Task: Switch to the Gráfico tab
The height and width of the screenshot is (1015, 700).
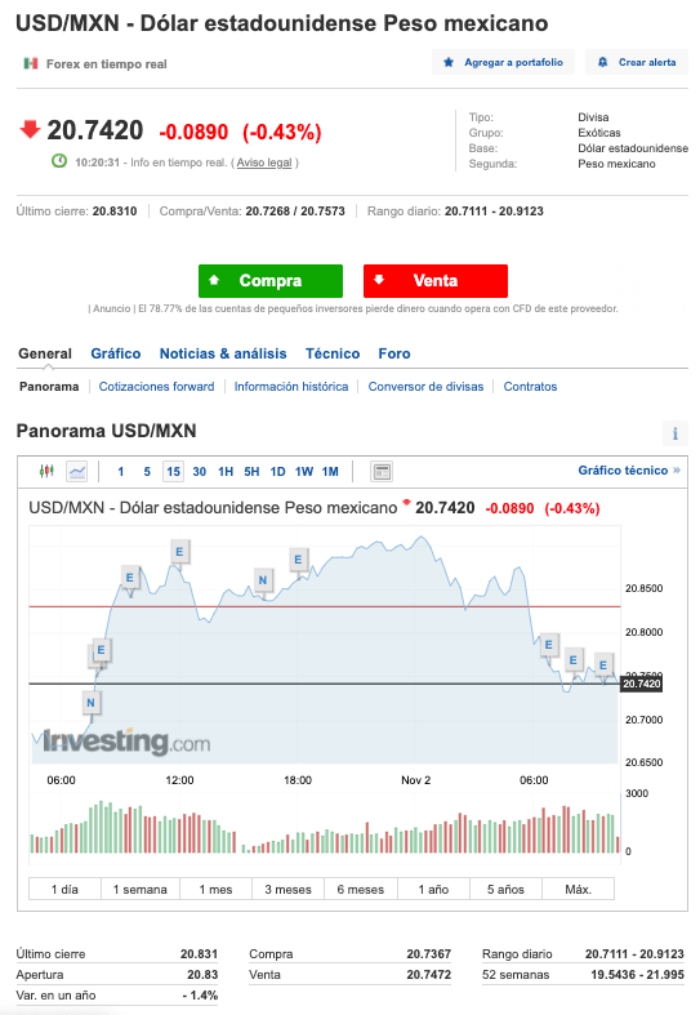Action: click(x=116, y=353)
